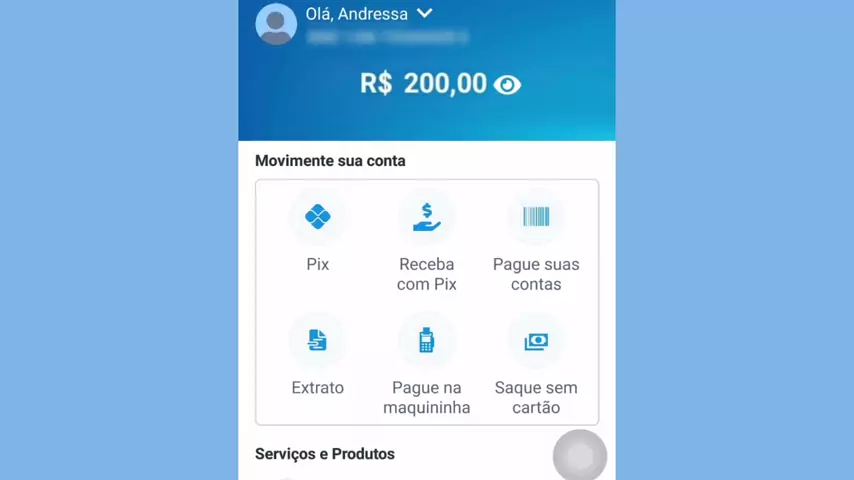The width and height of the screenshot is (854, 480).
Task: Expand the Olá, Andressa account dropdown
Action: (x=424, y=13)
